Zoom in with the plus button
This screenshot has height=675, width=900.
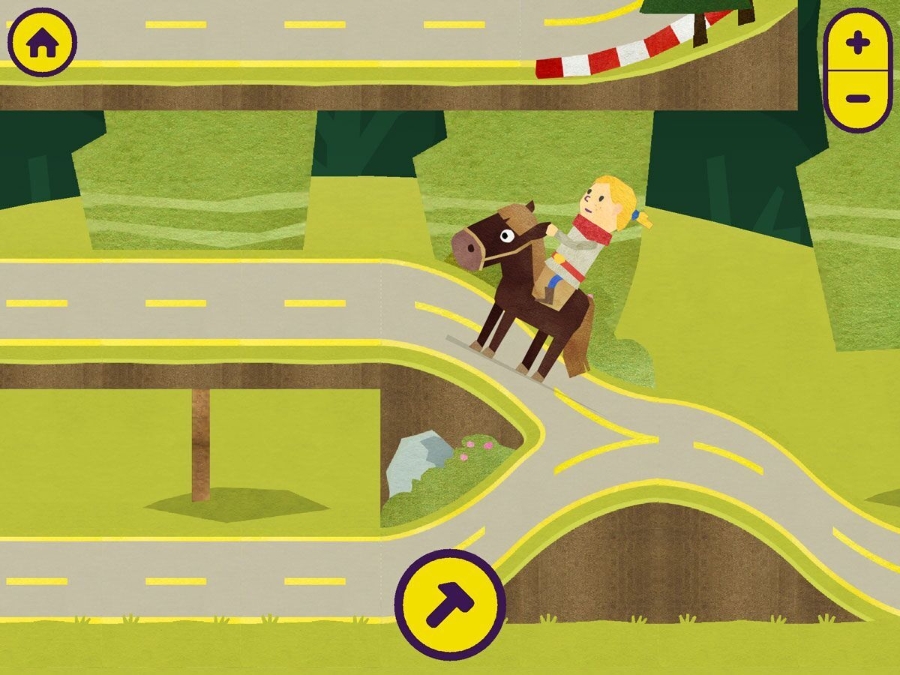(x=857, y=43)
